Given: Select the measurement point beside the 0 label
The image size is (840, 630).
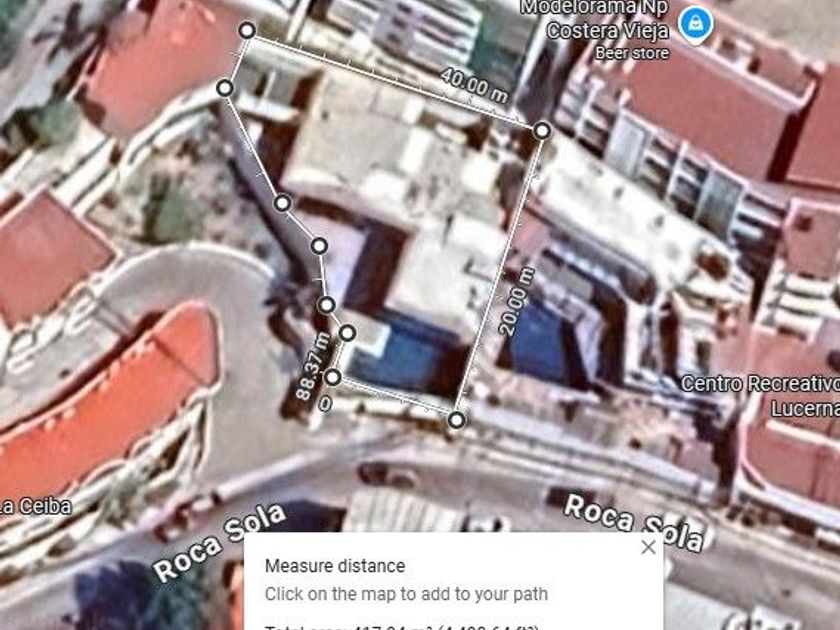Looking at the screenshot, I should pyautogui.click(x=333, y=377).
